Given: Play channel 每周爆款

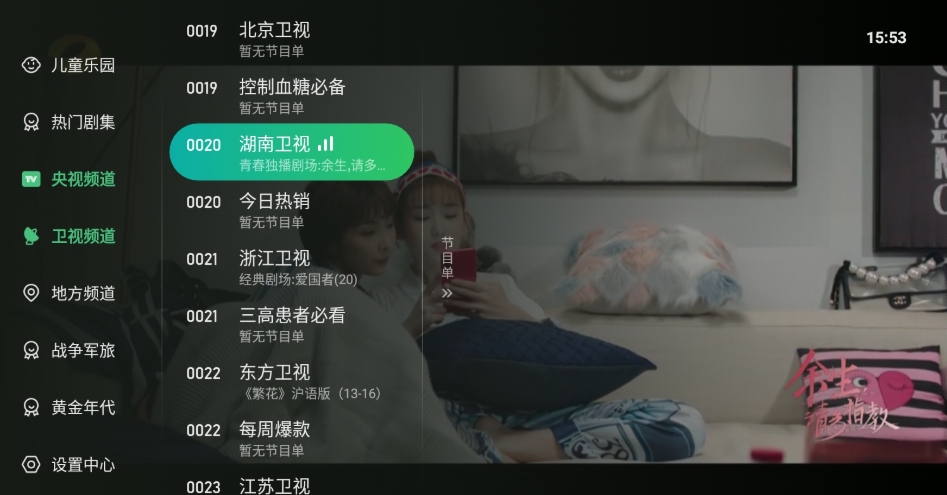Looking at the screenshot, I should point(290,438).
